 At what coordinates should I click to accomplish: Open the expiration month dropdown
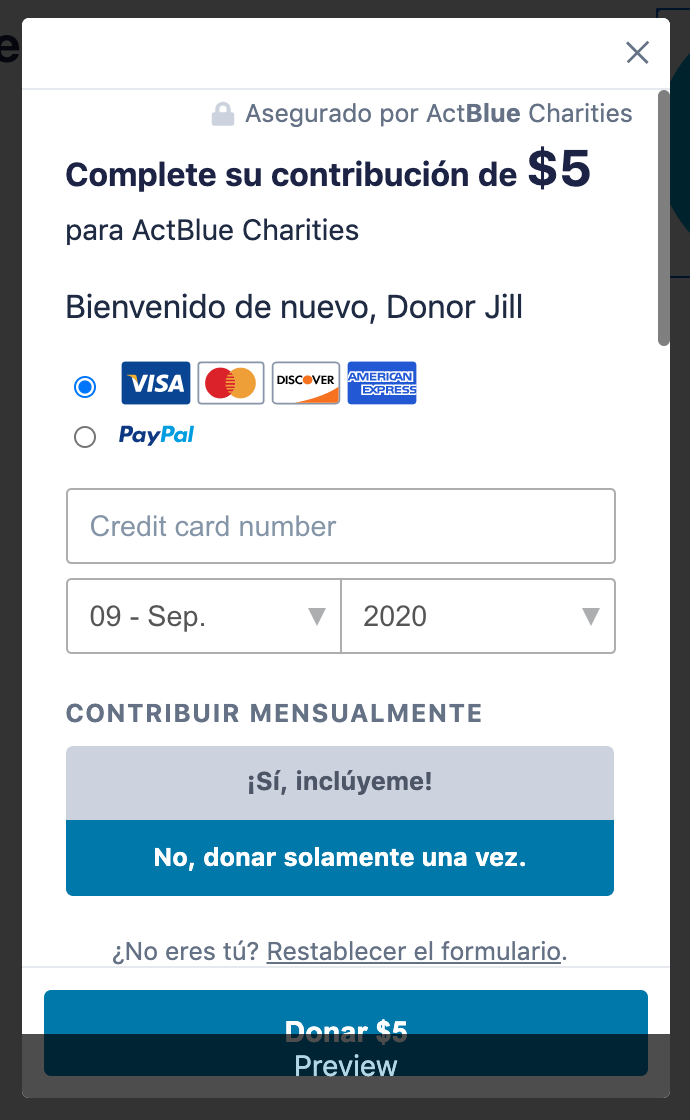[204, 616]
